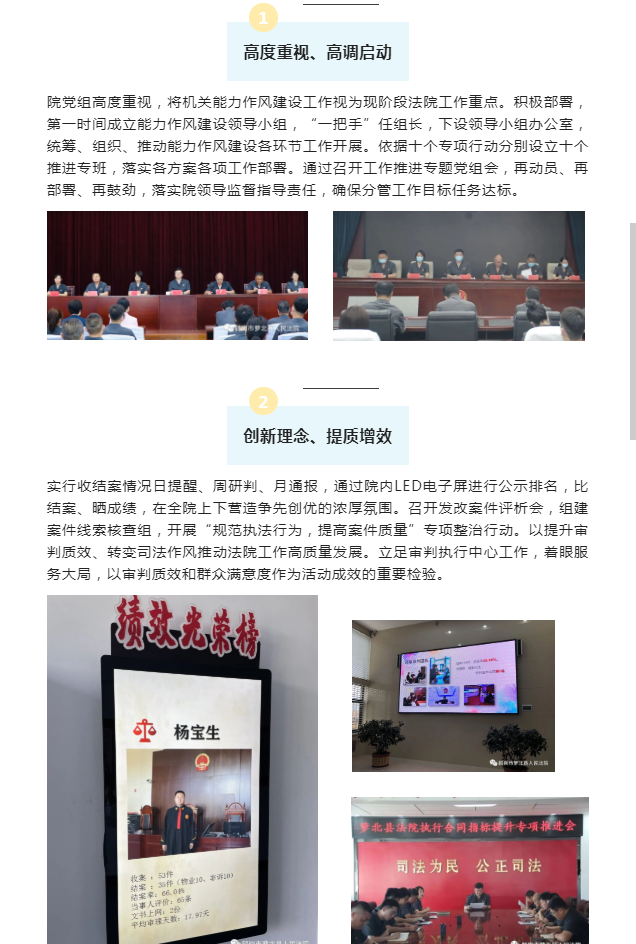Viewport: 636px width, 944px height.
Task: Open the LED screen on wall photo
Action: pos(453,696)
